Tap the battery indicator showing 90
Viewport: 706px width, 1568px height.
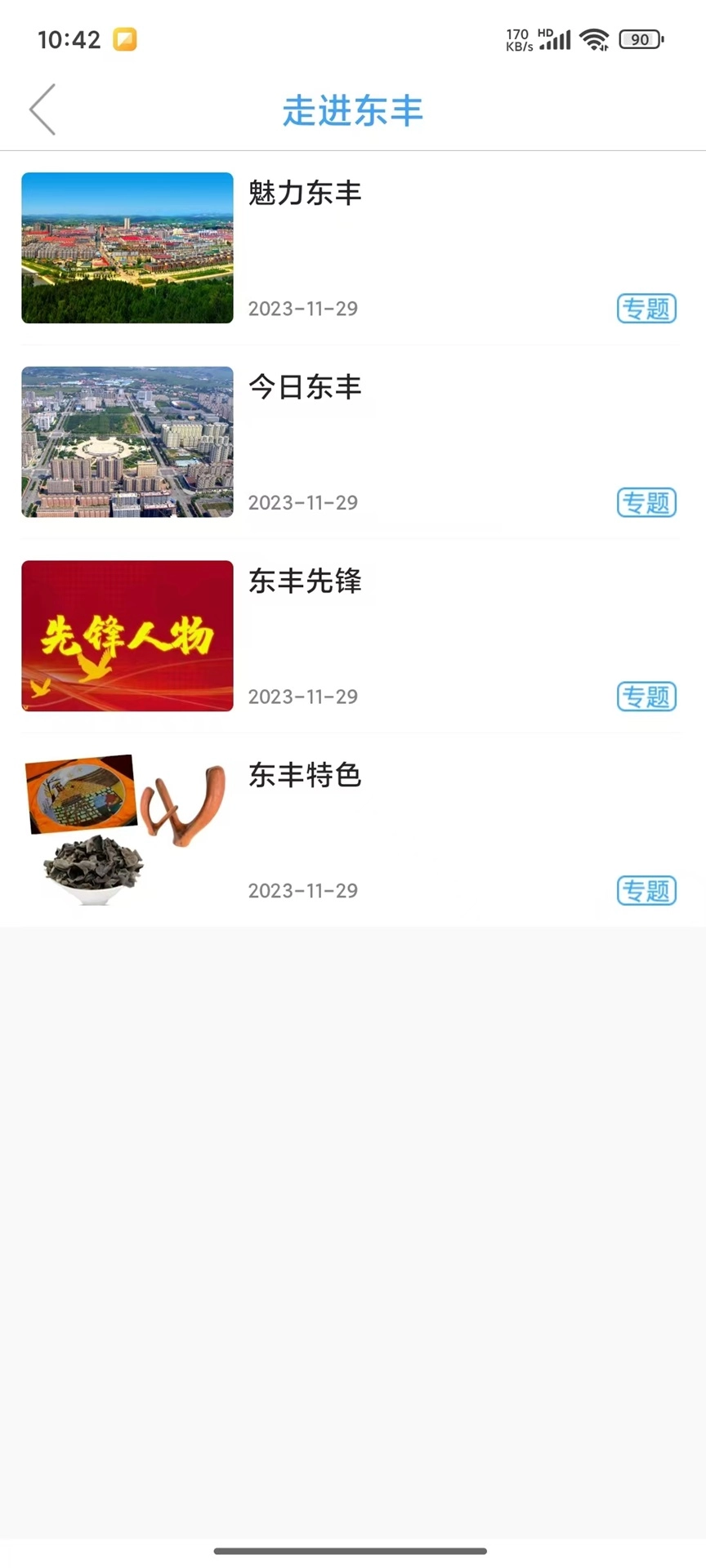click(x=641, y=39)
